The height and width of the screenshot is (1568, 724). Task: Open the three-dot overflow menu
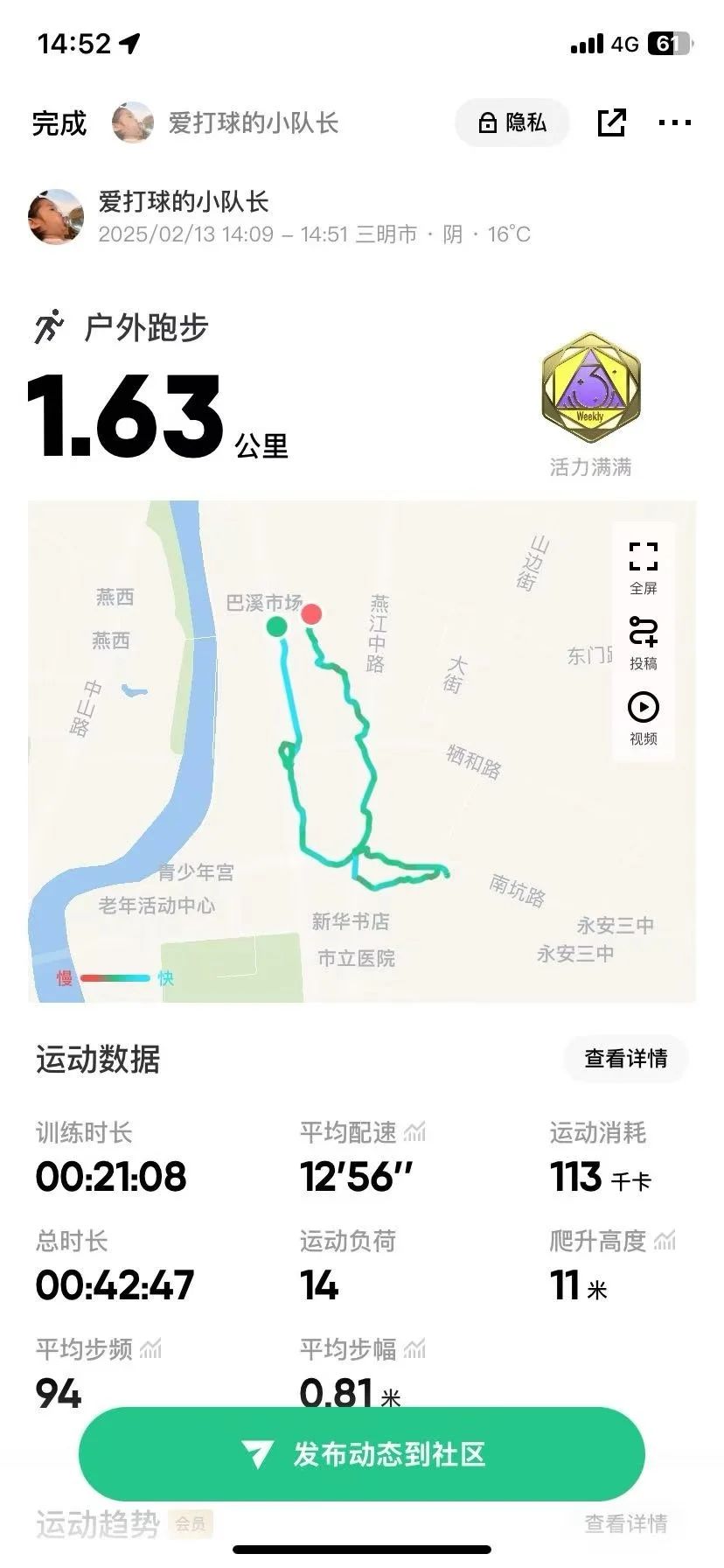tap(674, 122)
